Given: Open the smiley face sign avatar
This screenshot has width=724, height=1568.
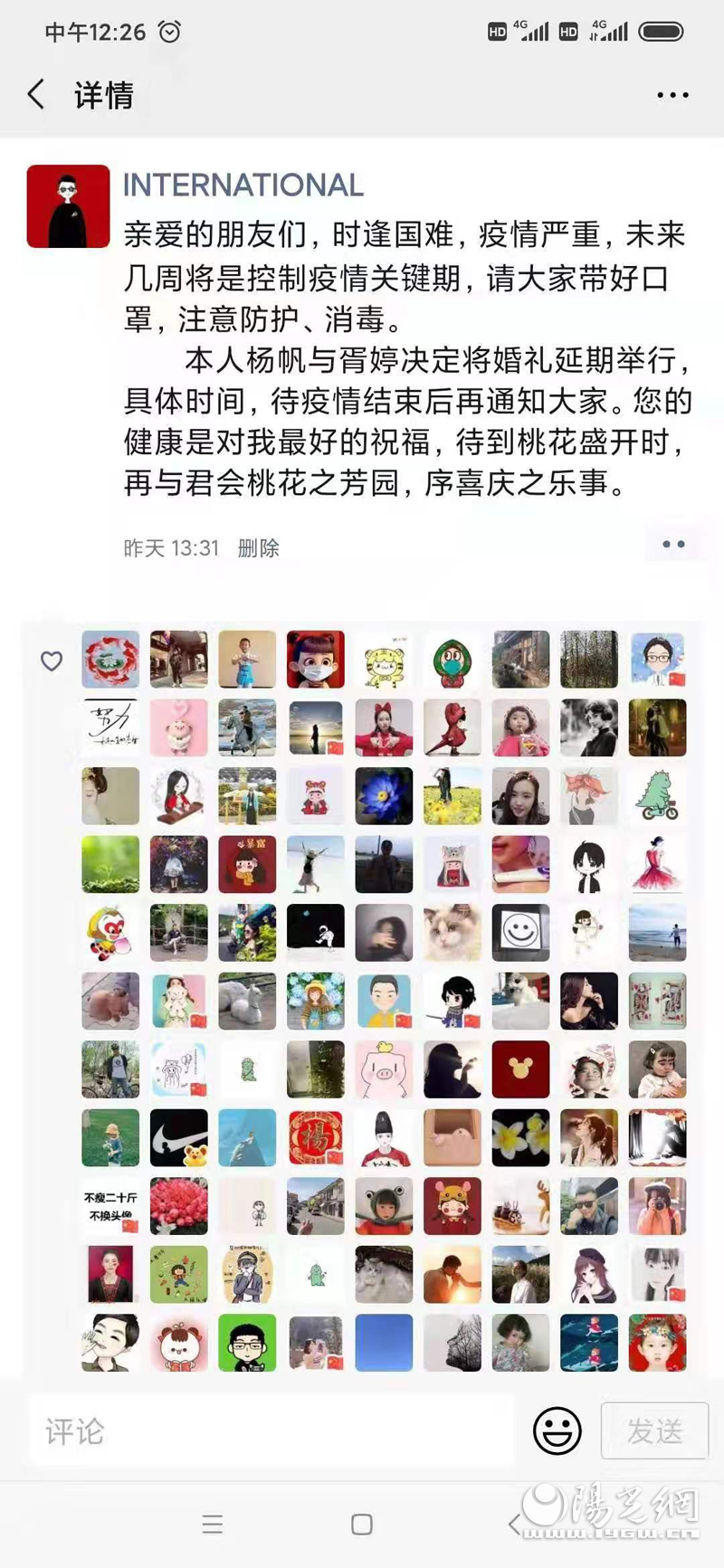Looking at the screenshot, I should (x=520, y=932).
